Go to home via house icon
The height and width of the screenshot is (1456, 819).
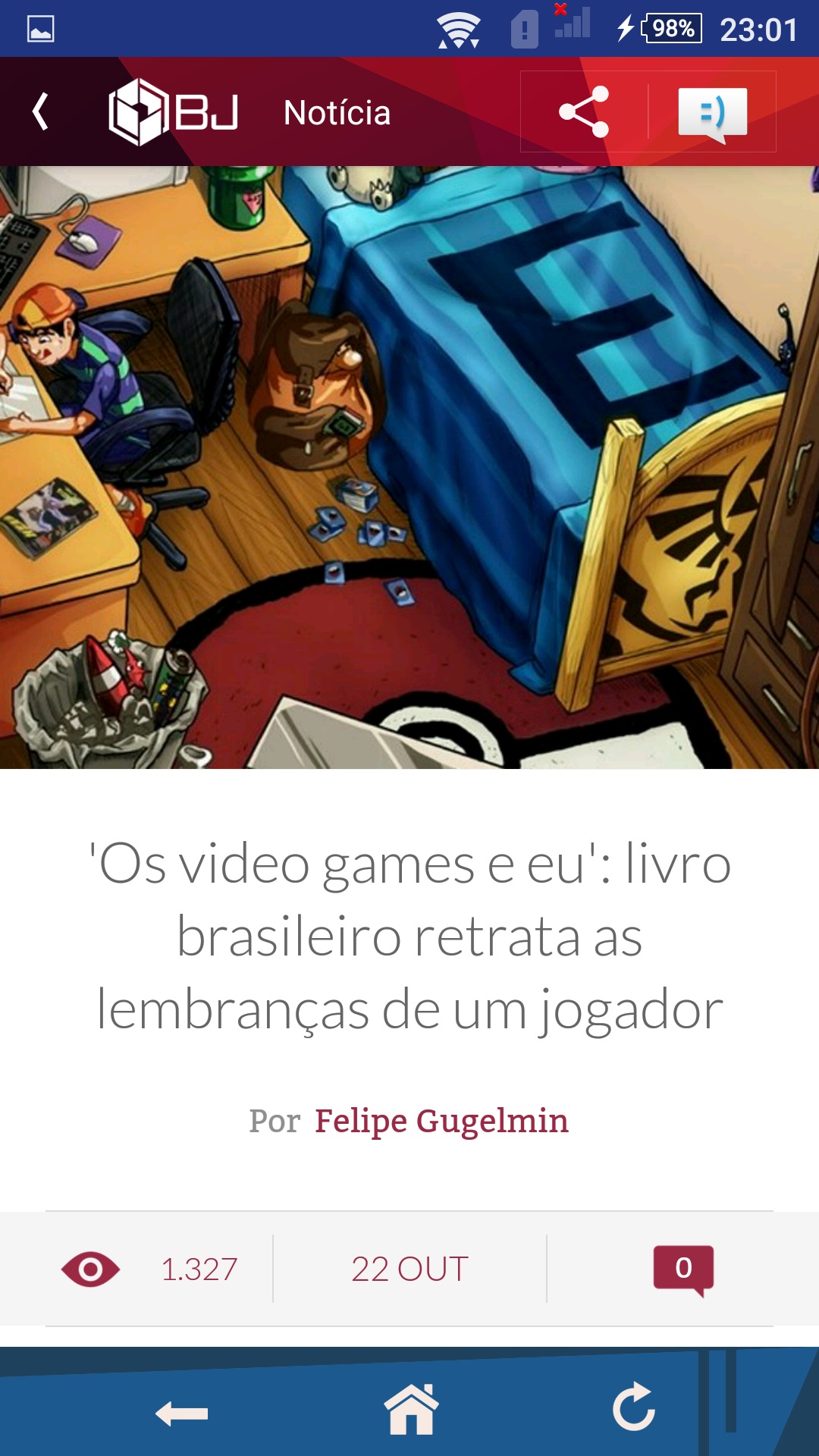(411, 1410)
